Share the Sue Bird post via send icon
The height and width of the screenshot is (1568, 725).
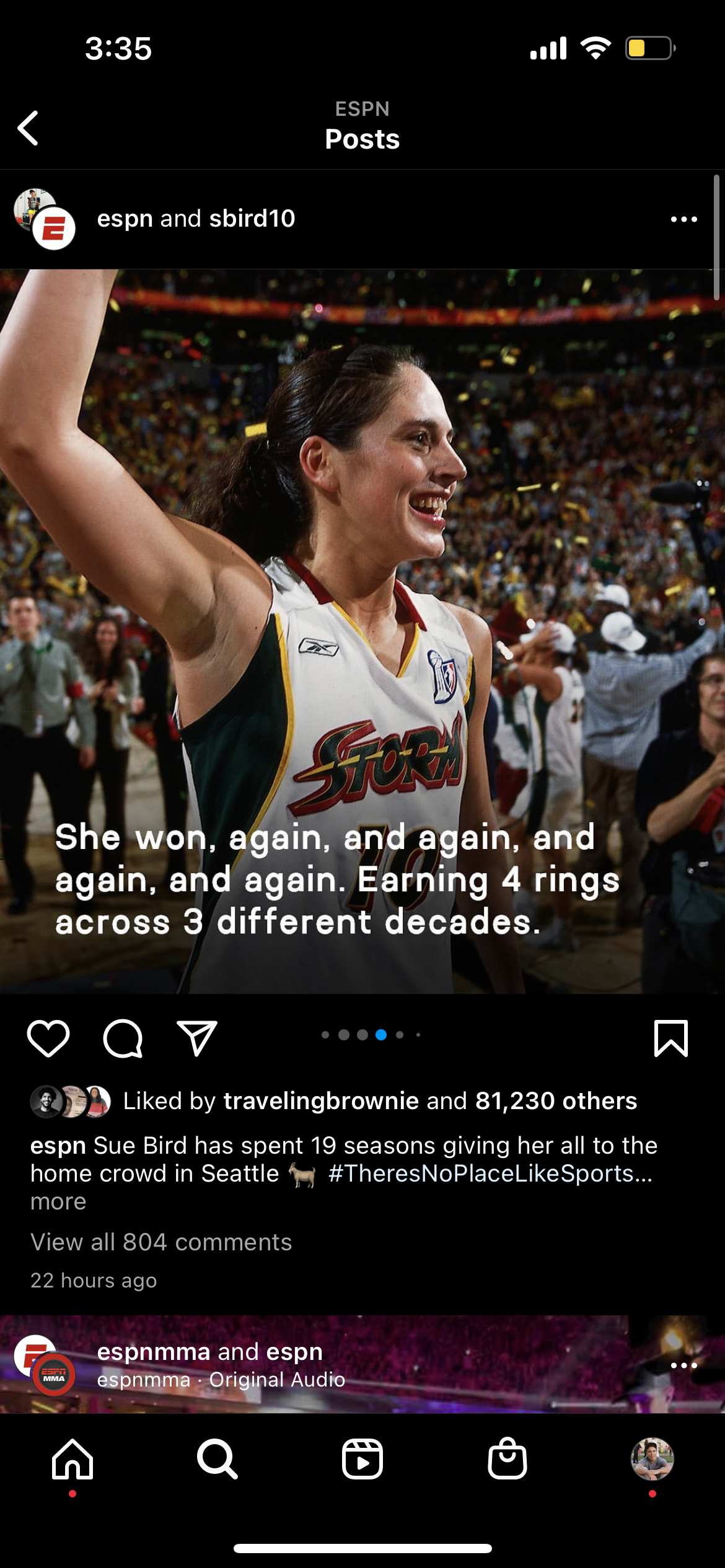[197, 1038]
